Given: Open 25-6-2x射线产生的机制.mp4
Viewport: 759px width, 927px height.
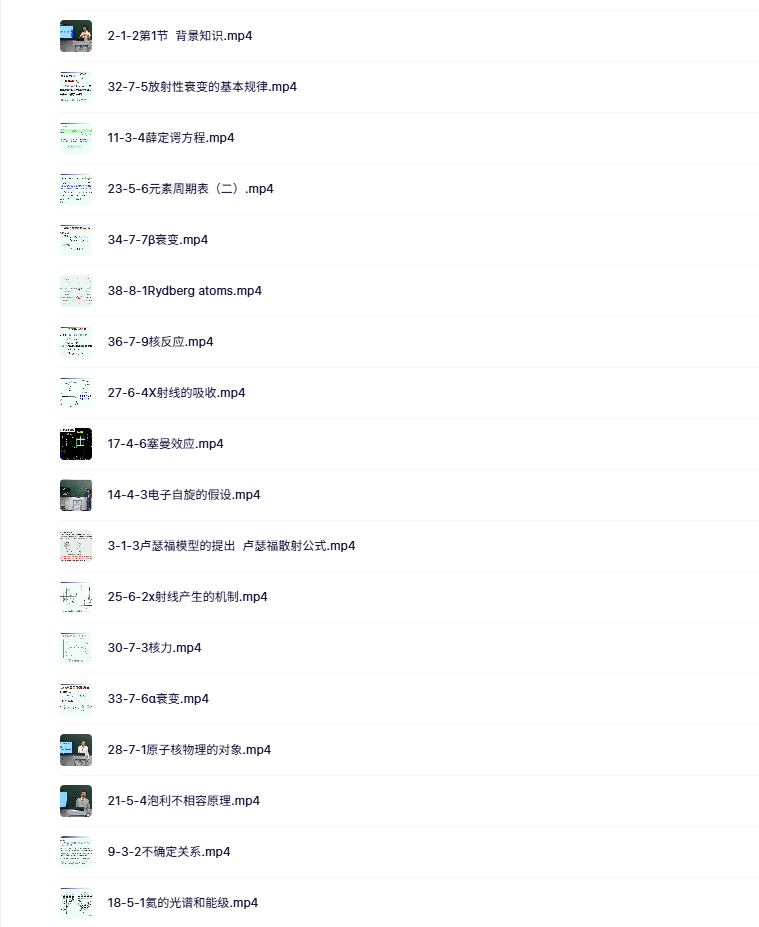Looking at the screenshot, I should click(187, 597).
